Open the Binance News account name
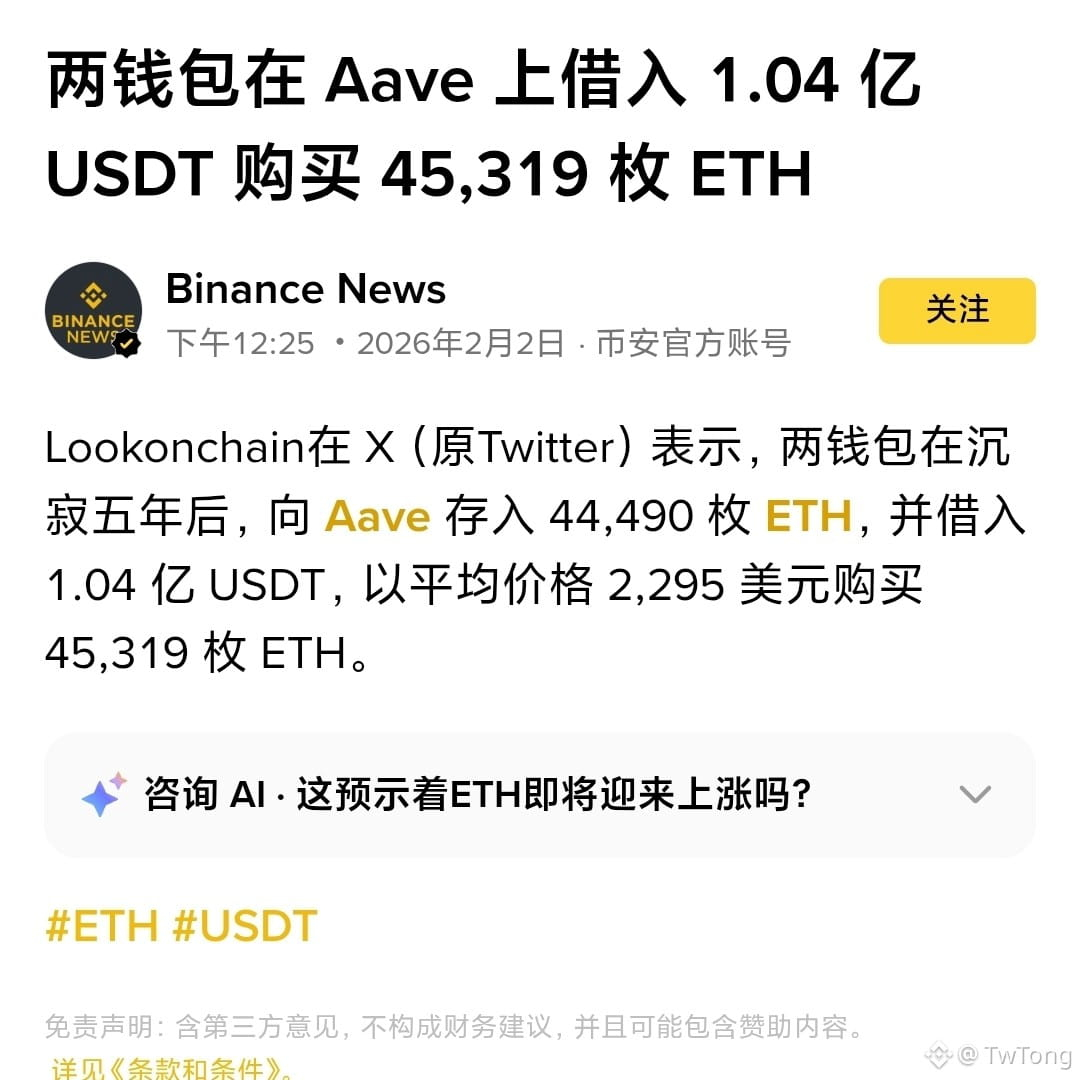The height and width of the screenshot is (1080, 1080). pos(305,289)
